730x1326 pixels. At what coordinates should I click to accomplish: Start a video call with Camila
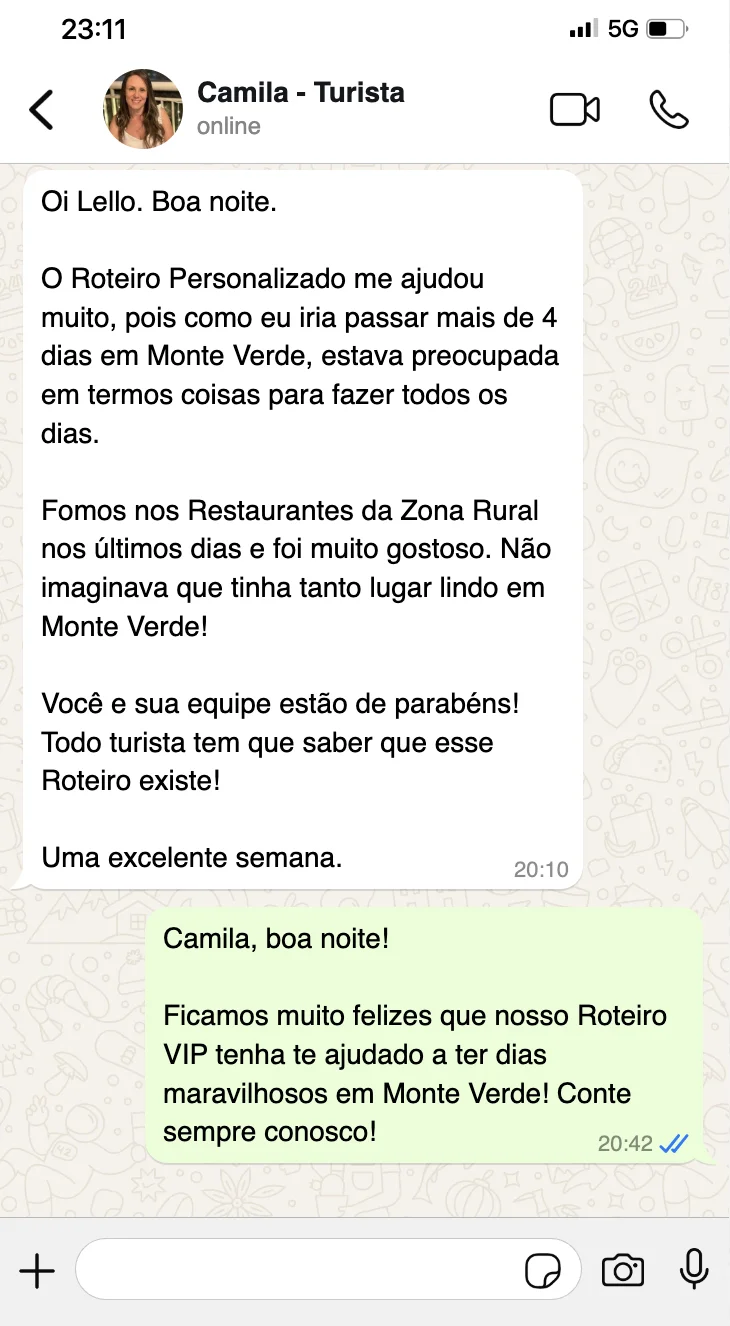(575, 110)
